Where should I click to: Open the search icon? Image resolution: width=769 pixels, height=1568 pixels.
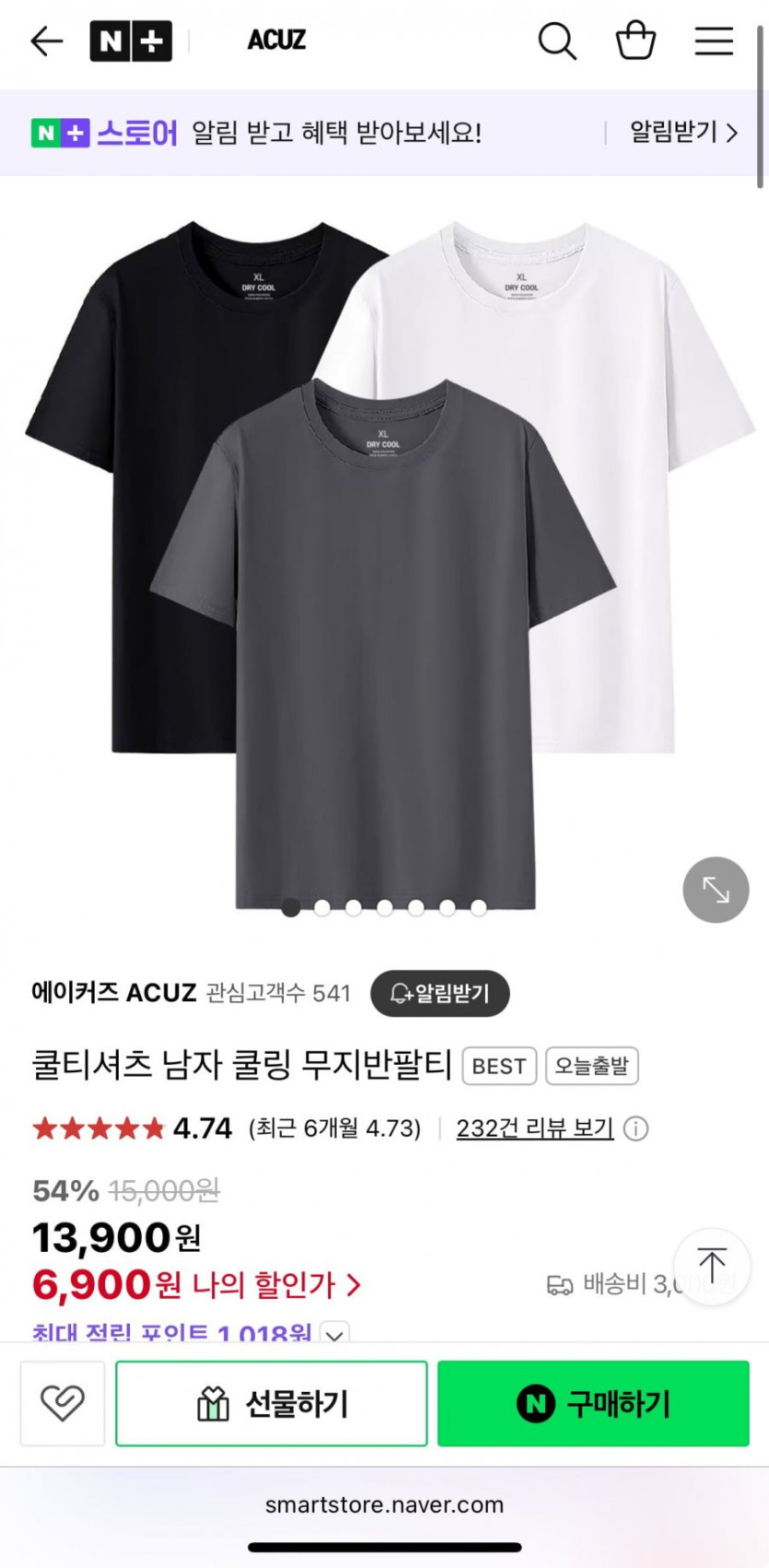click(556, 41)
